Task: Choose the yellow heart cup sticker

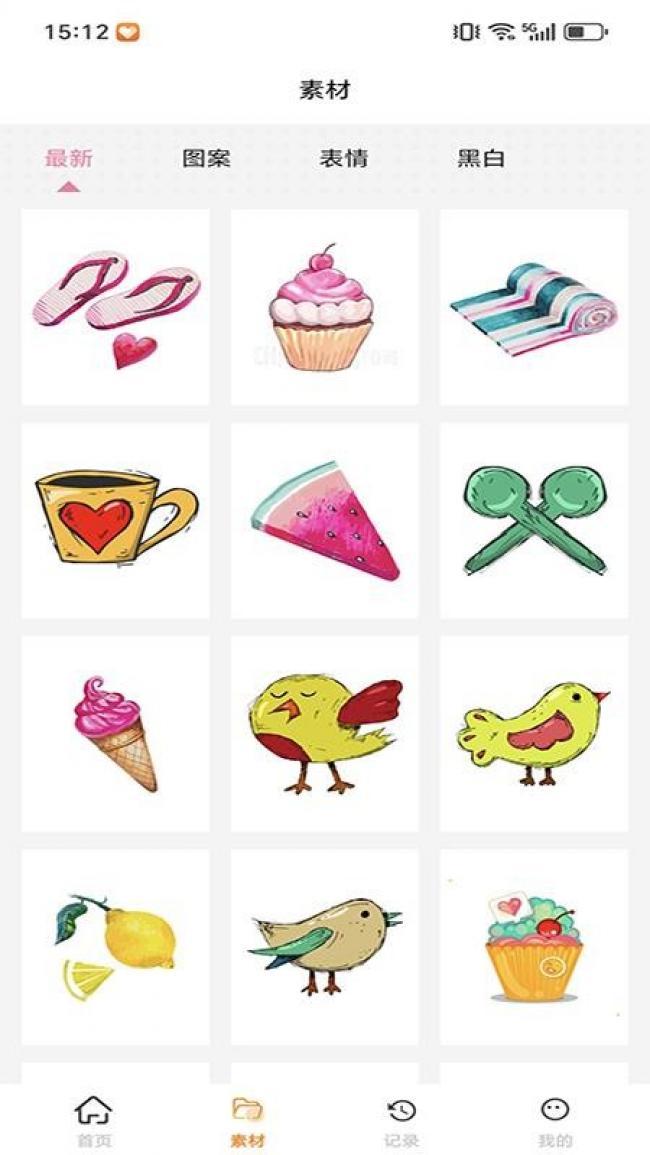Action: click(x=115, y=520)
